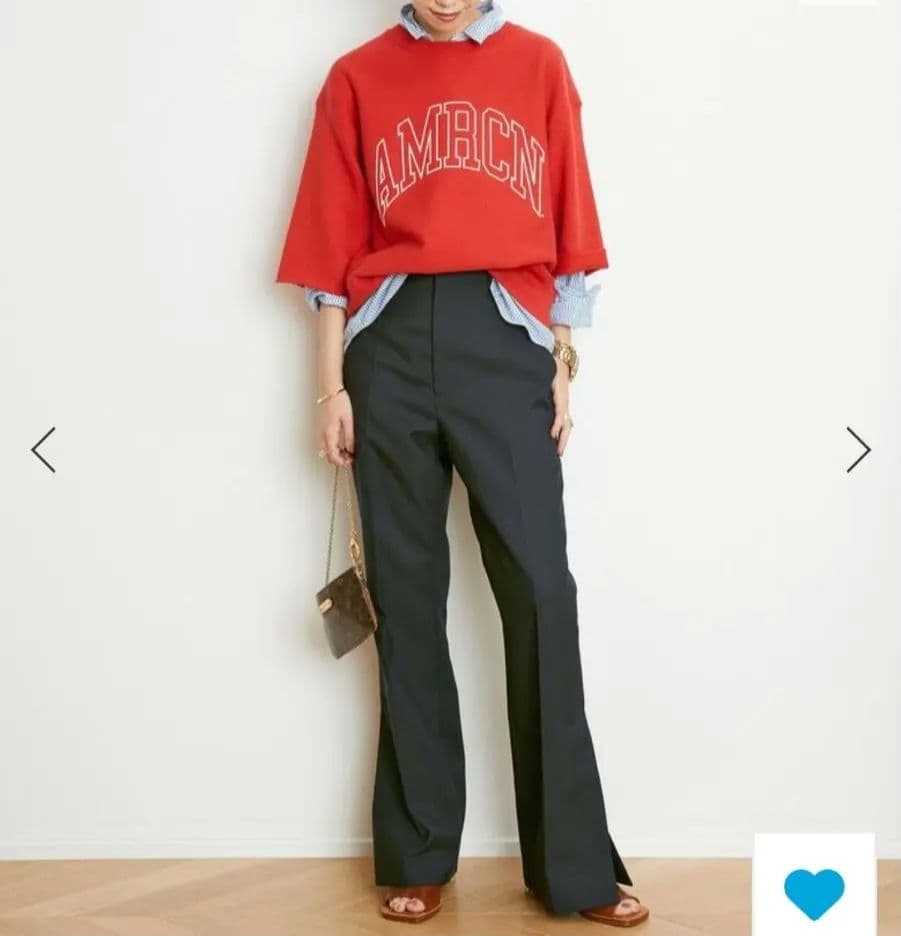Show the next product photo
The width and height of the screenshot is (901, 936).
pos(858,450)
